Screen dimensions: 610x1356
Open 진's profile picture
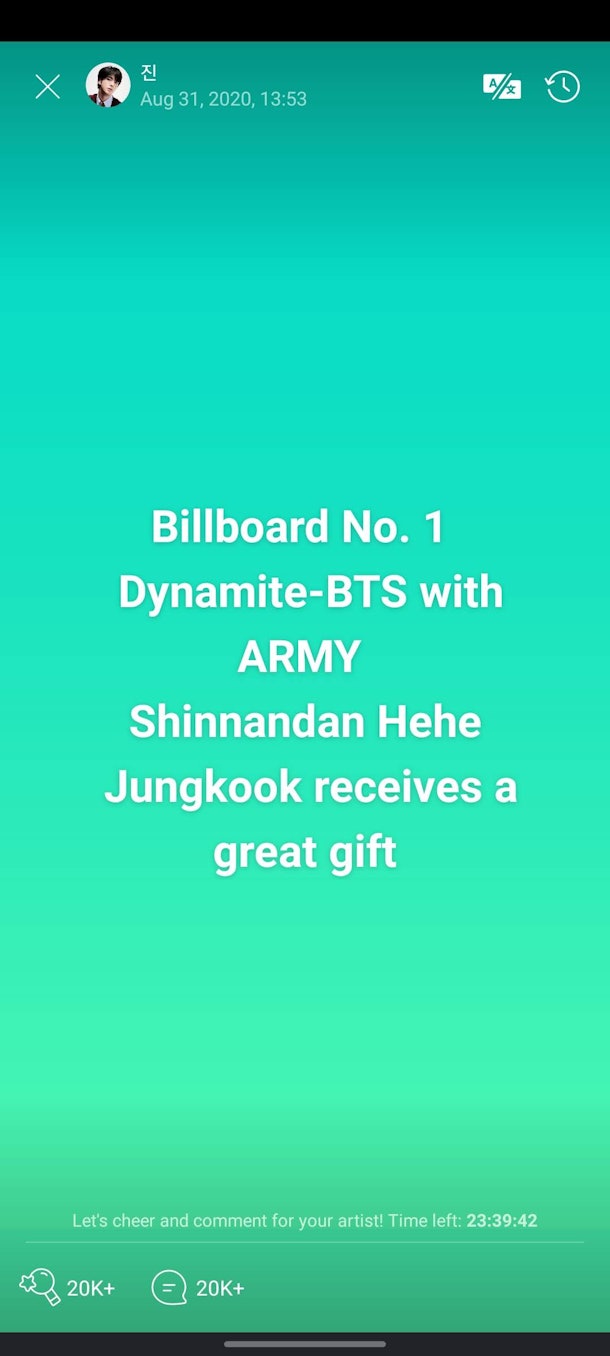[108, 86]
